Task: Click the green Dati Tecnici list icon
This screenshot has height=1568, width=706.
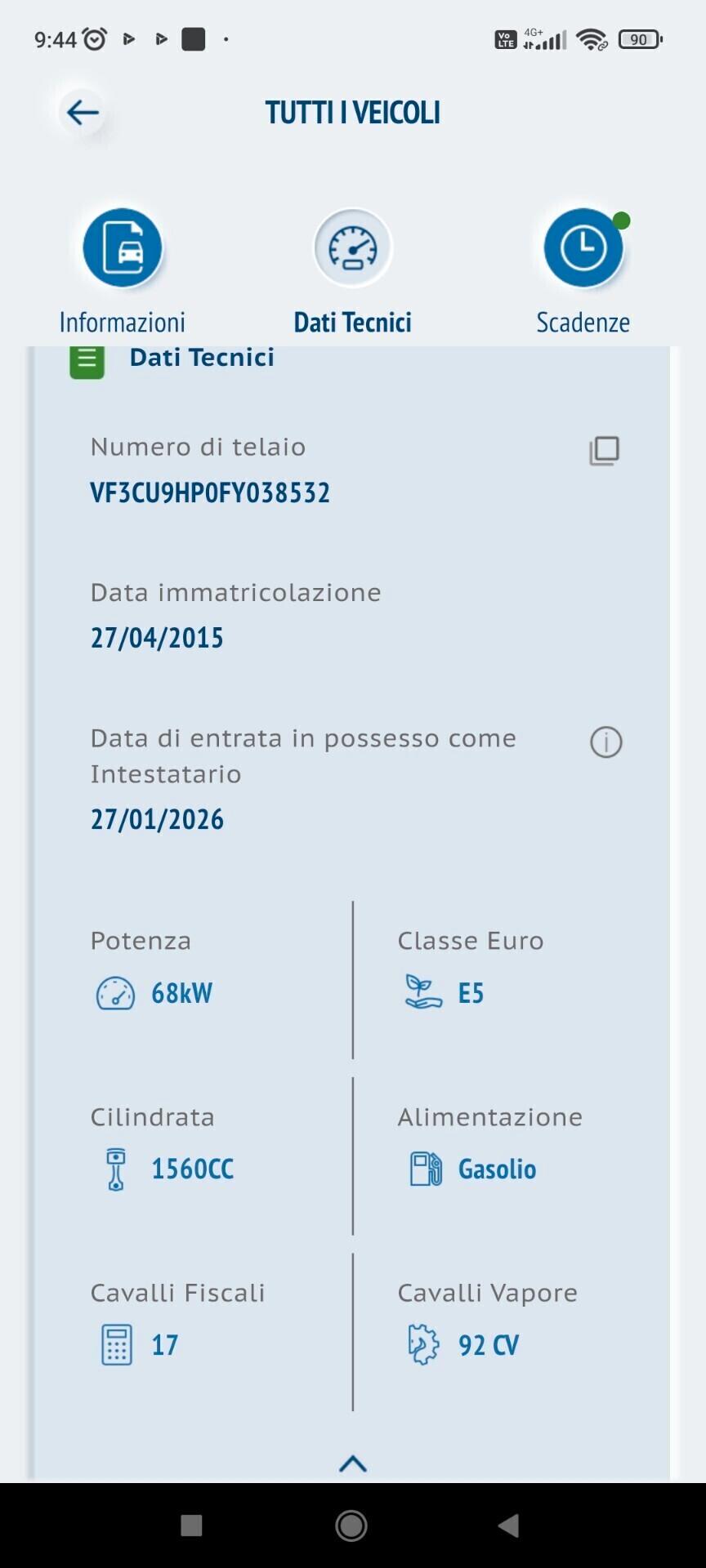Action: tap(87, 359)
